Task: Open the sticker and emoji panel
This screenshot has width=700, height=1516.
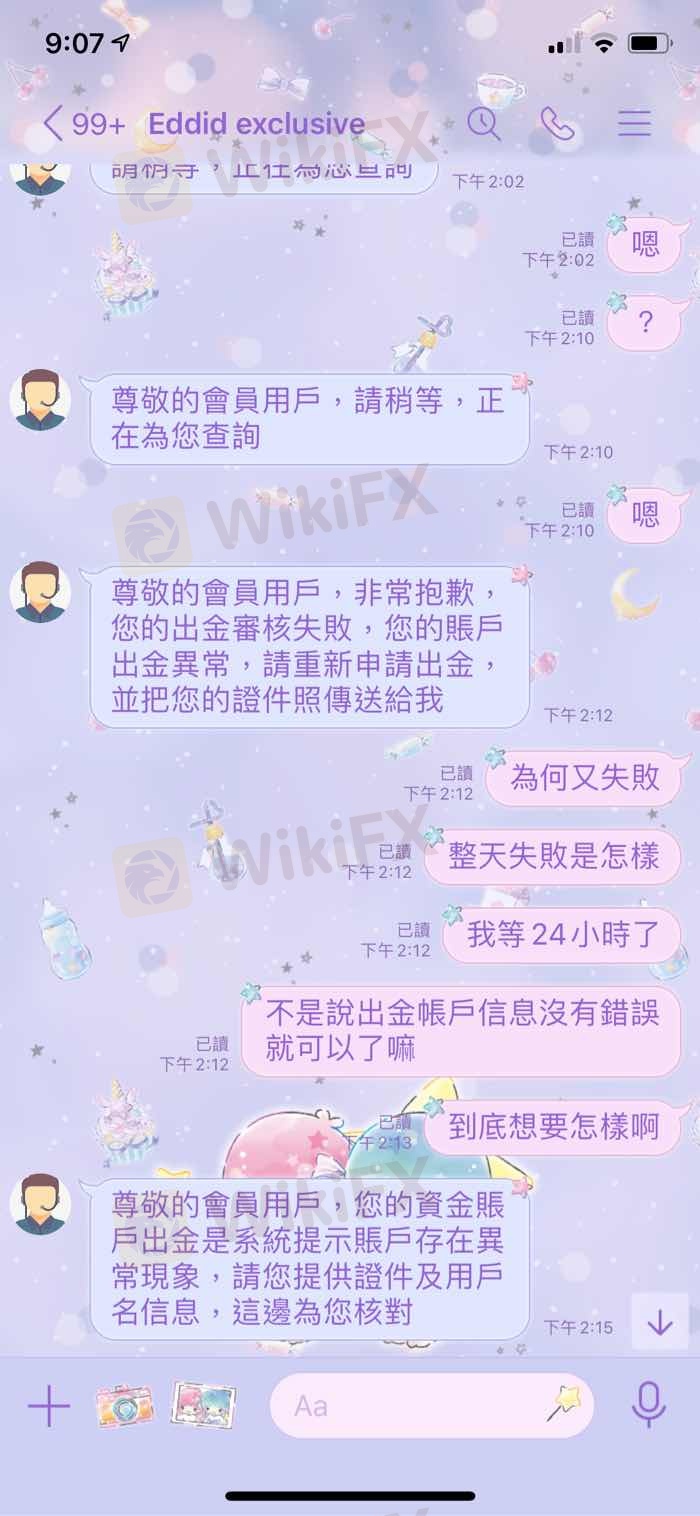Action: pos(566,1405)
